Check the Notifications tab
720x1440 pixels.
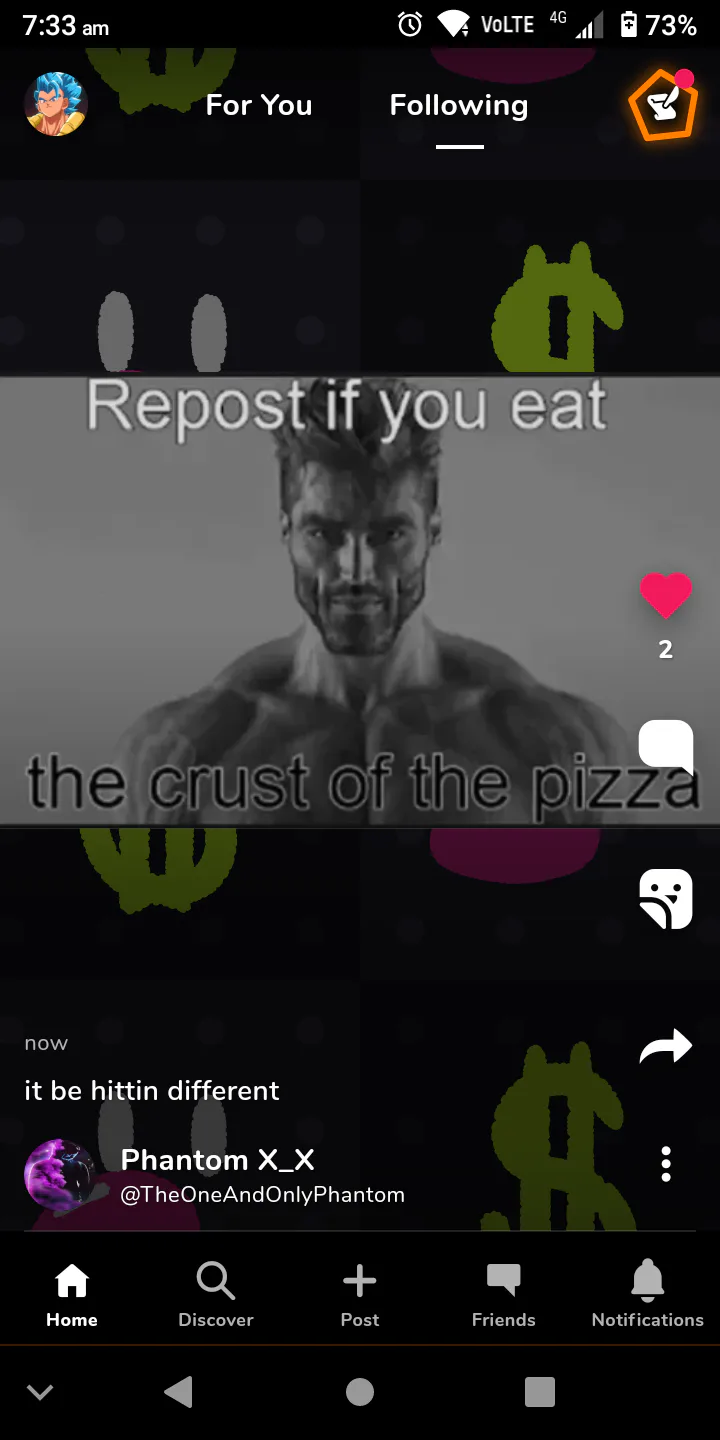tap(648, 1294)
